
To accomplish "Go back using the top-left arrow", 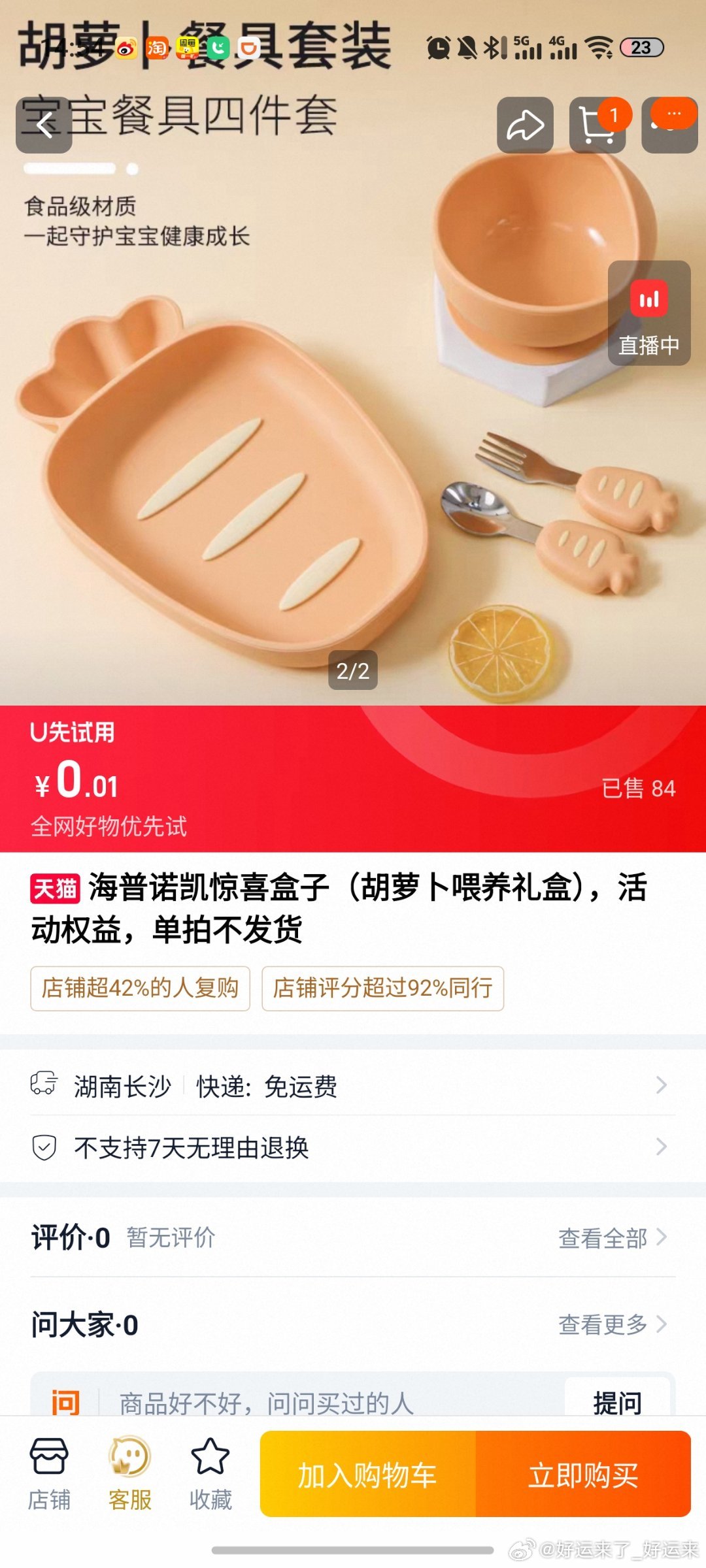I will (x=44, y=125).
